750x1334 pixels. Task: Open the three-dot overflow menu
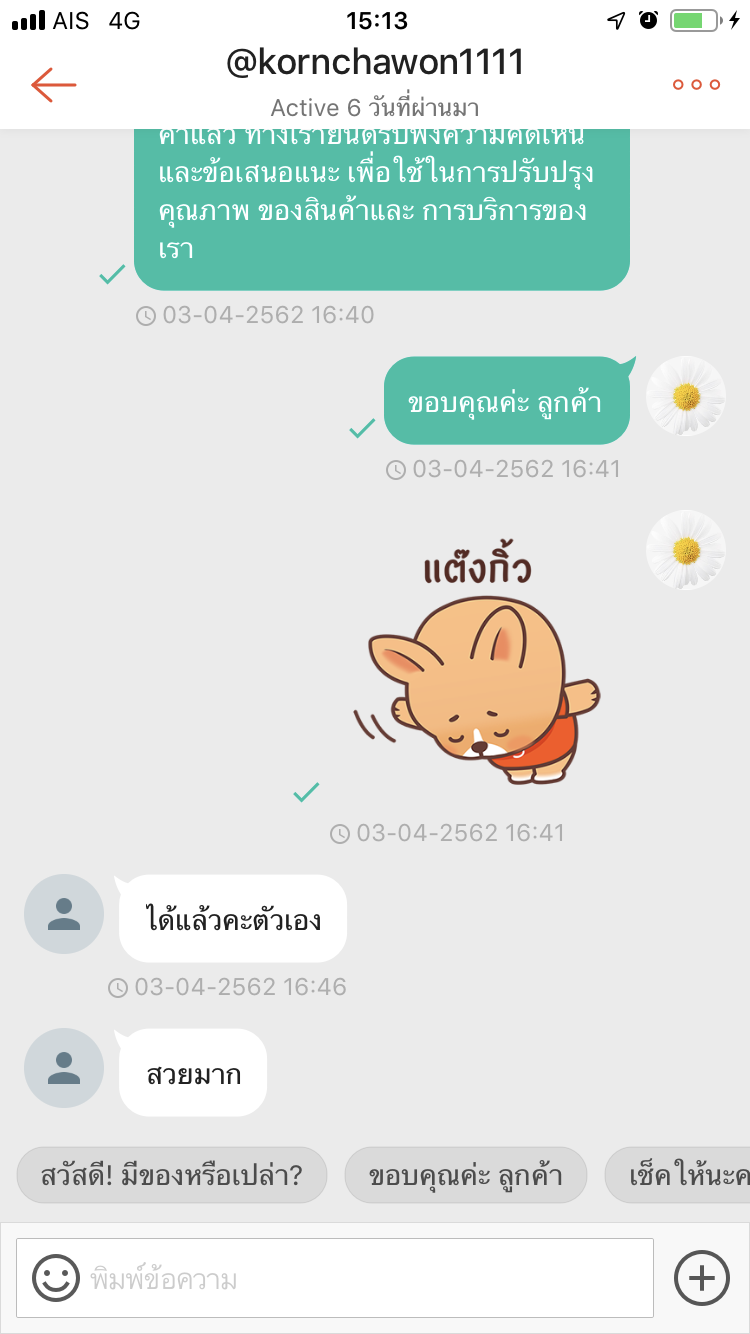click(x=696, y=85)
